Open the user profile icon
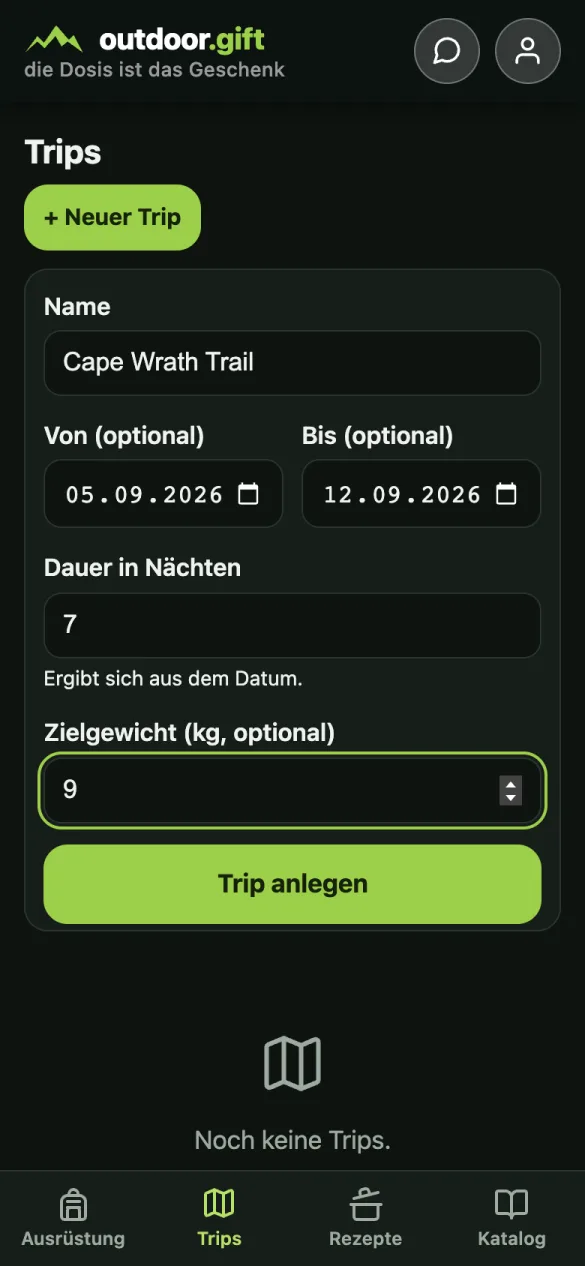The height and width of the screenshot is (1266, 585). point(528,51)
